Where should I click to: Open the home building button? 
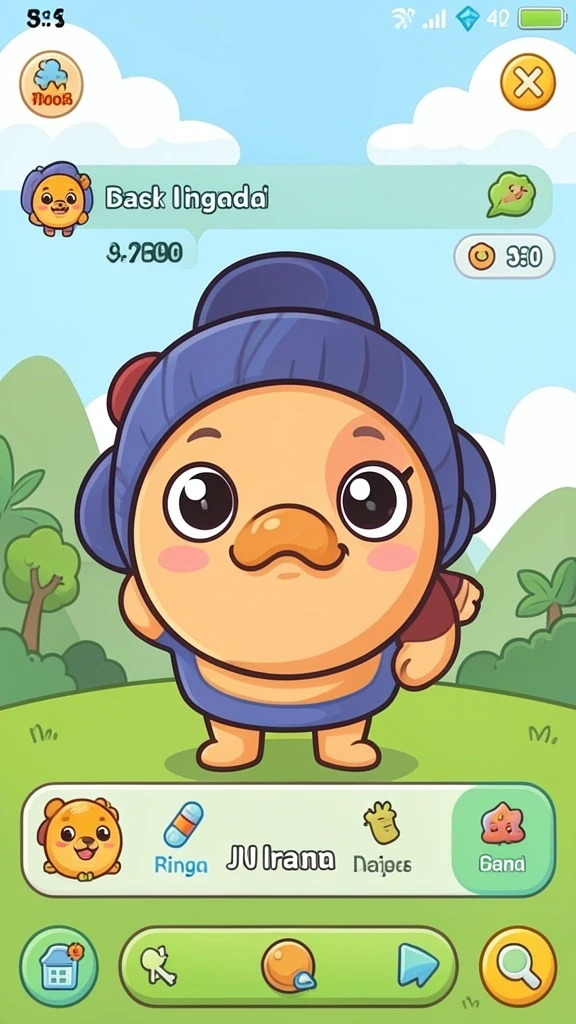59,966
